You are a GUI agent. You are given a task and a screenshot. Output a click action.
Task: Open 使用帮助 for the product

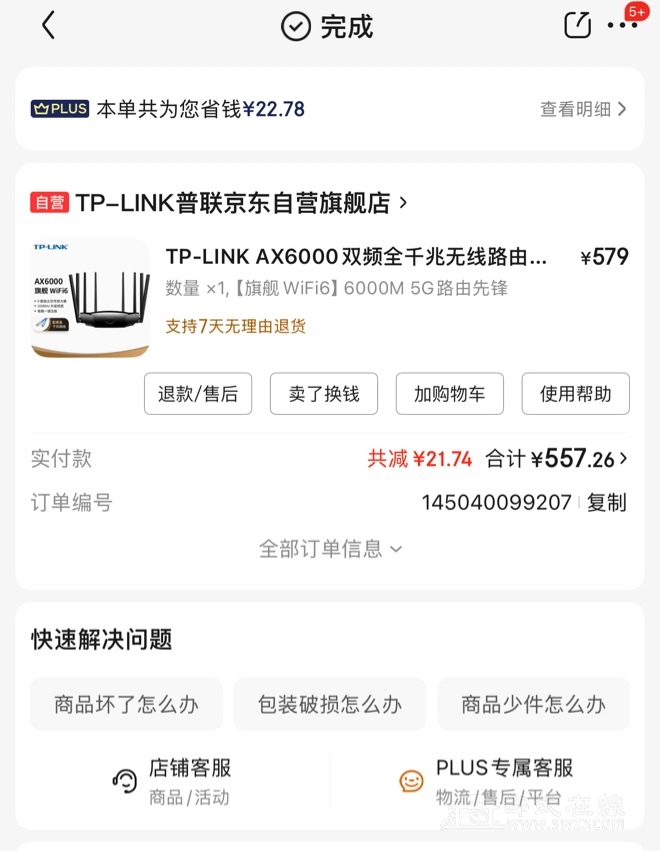pos(576,394)
